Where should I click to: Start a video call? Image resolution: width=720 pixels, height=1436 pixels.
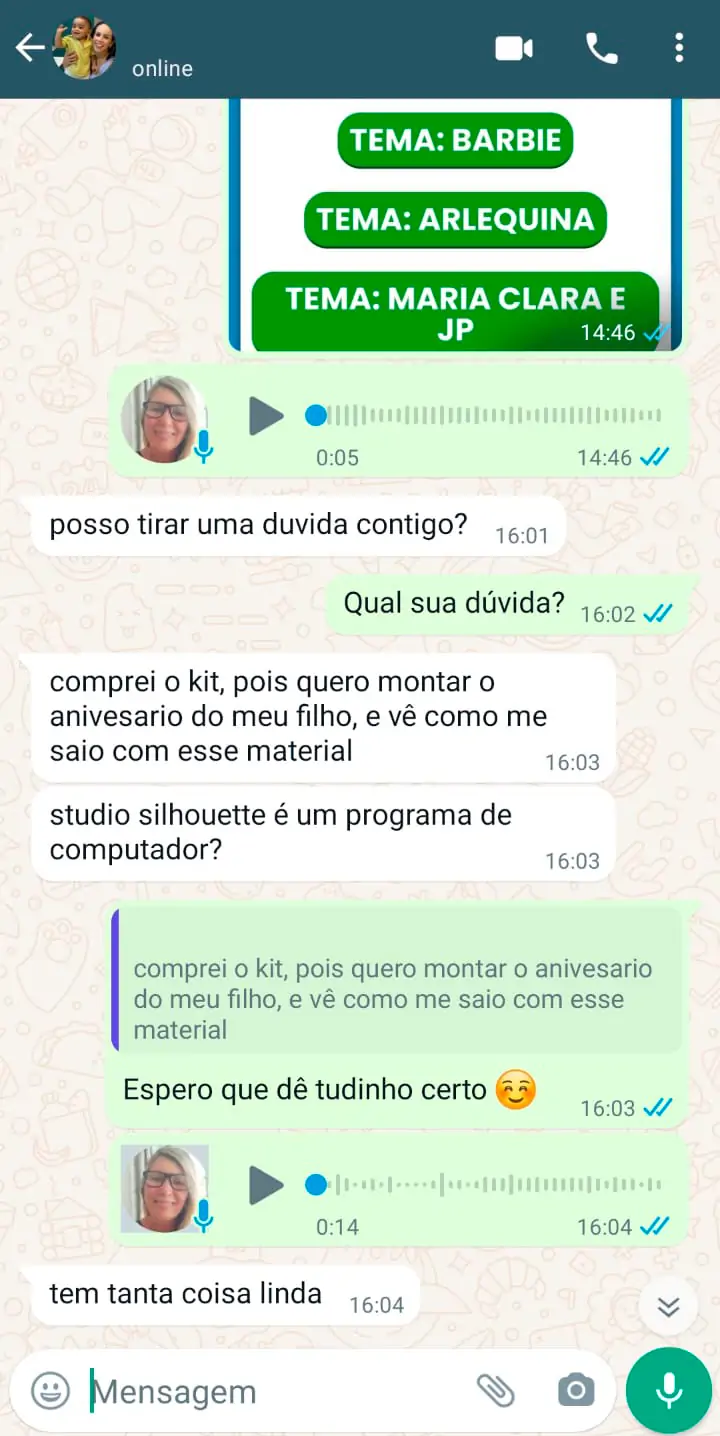(514, 48)
